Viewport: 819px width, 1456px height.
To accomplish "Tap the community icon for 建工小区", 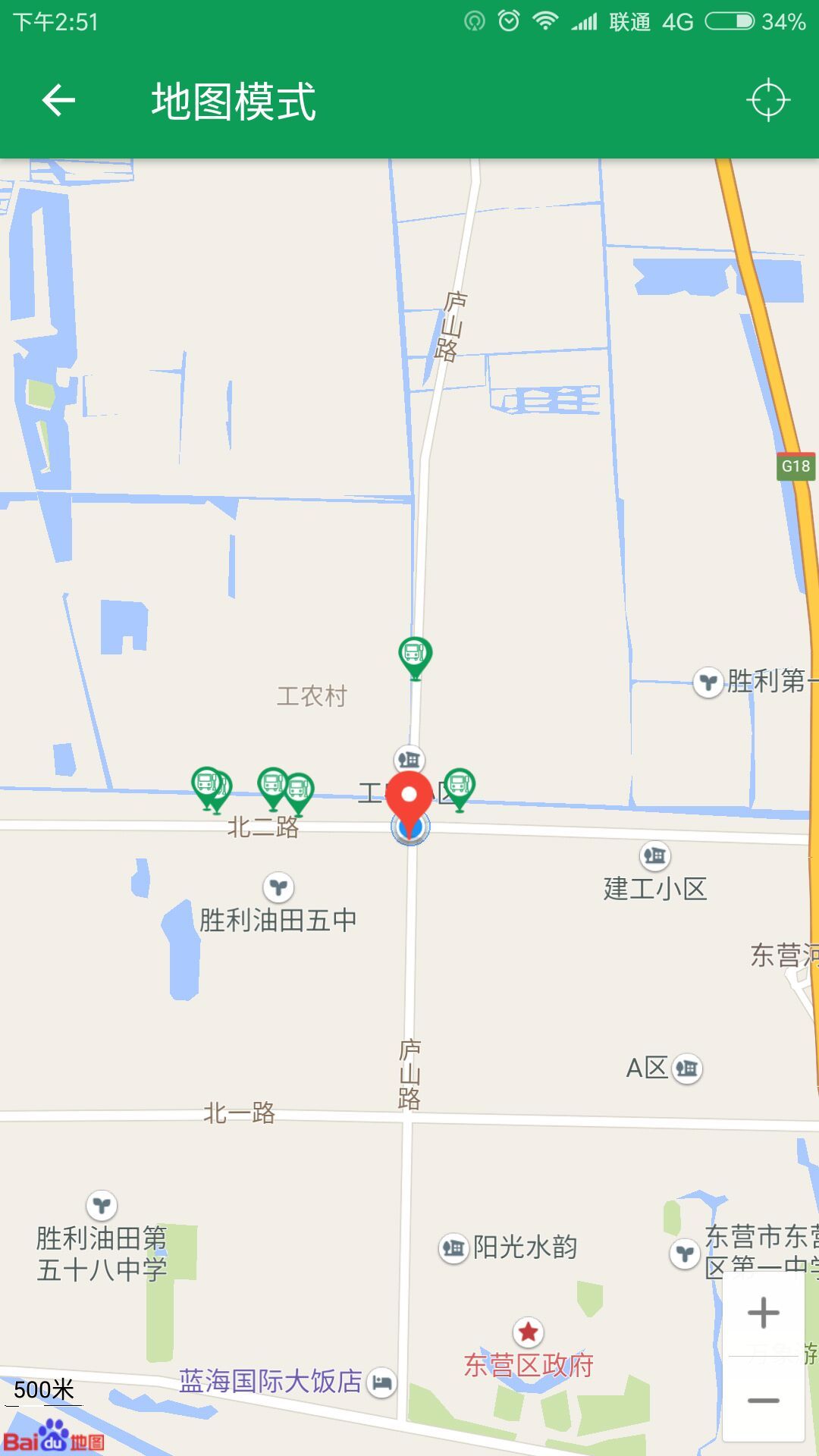I will [x=654, y=855].
